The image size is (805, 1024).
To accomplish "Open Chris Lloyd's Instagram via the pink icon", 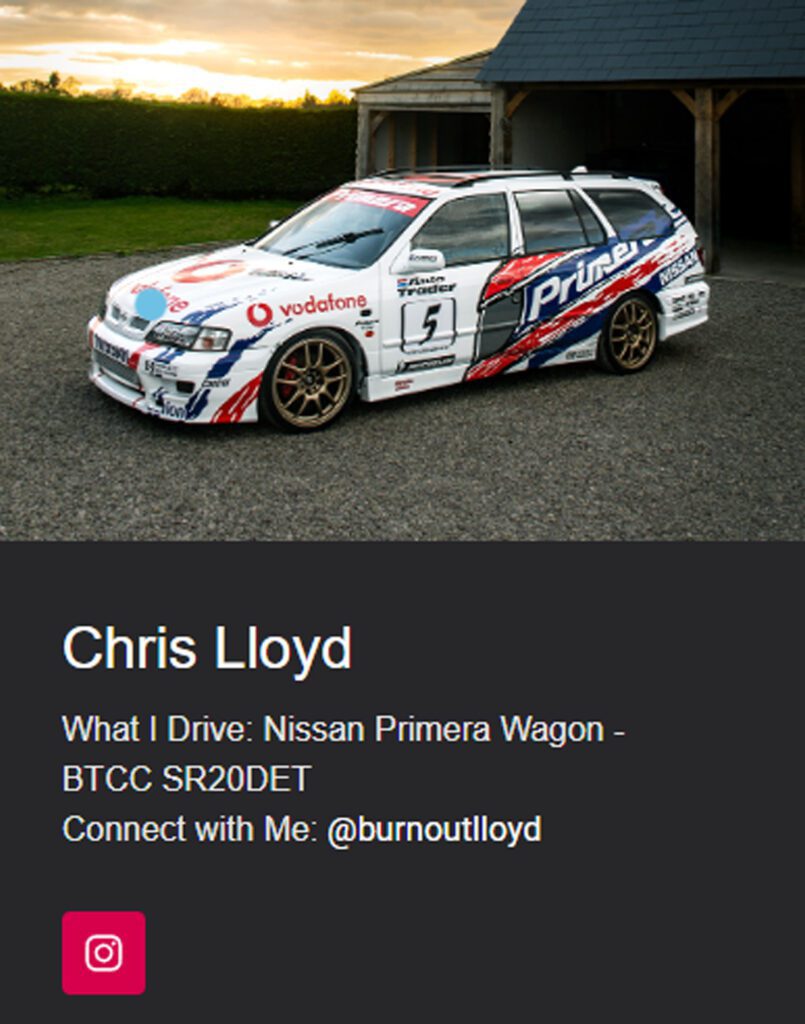I will pyautogui.click(x=103, y=952).
